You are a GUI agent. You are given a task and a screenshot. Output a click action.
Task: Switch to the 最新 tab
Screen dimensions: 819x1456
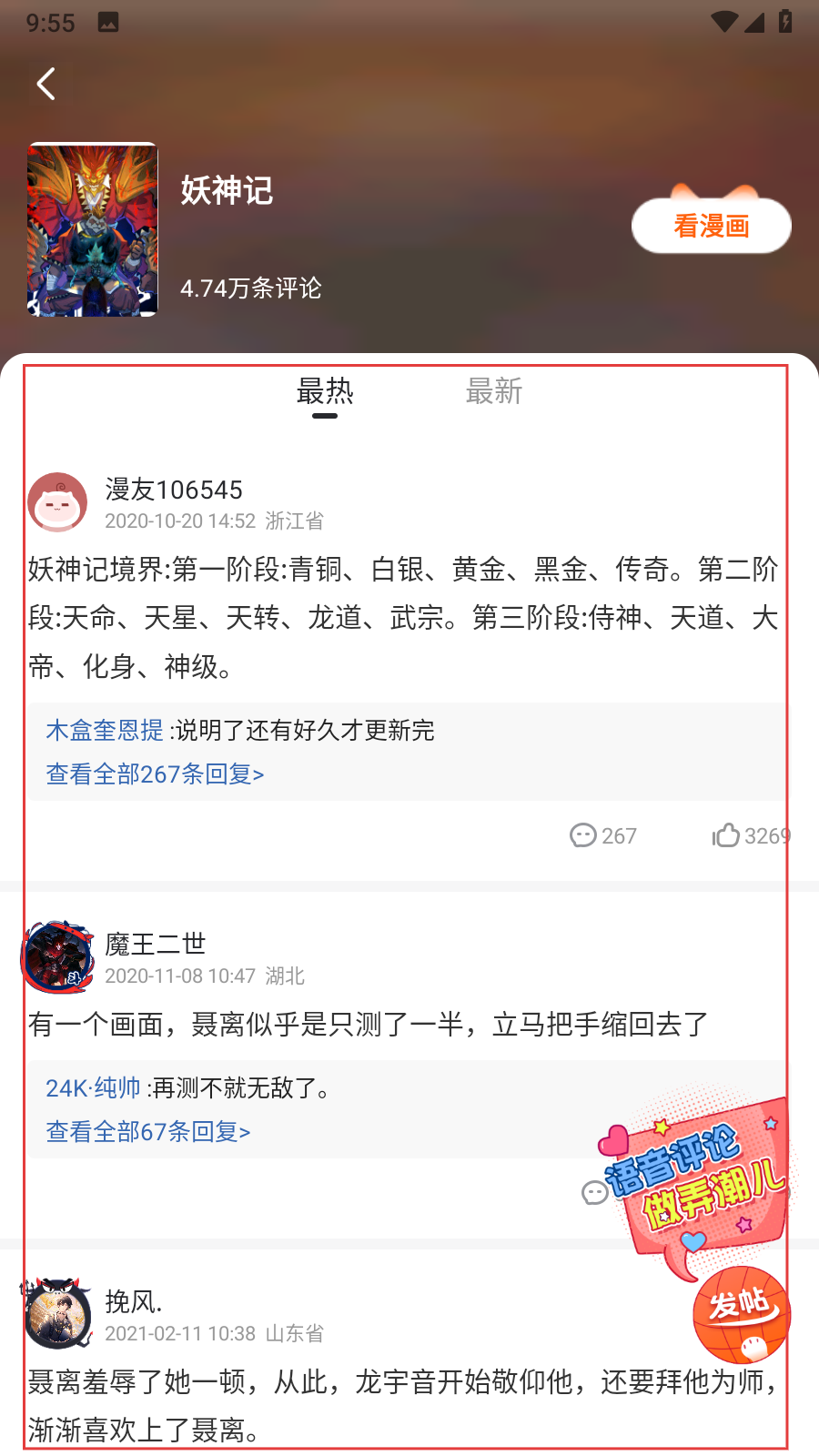[493, 392]
